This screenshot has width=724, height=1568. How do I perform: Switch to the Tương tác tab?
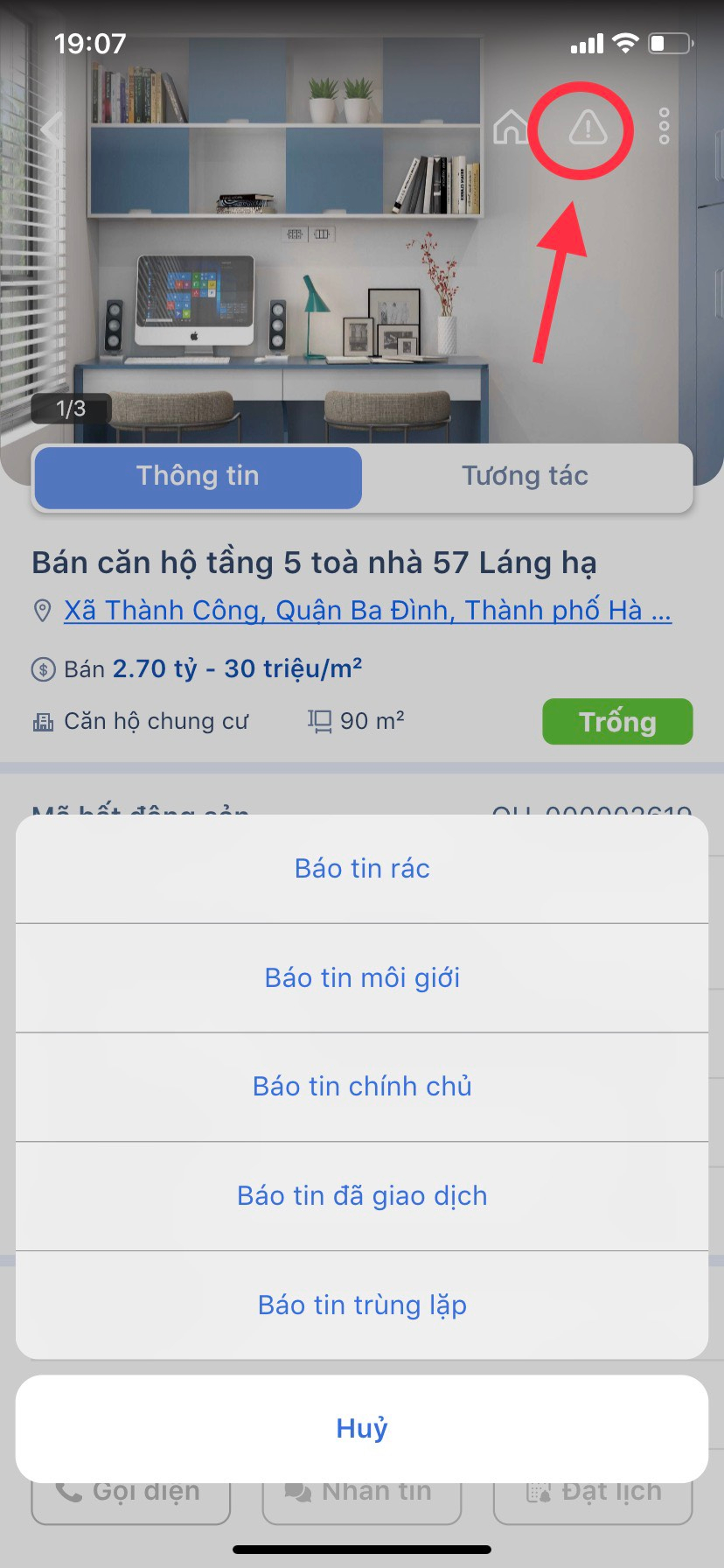pos(525,476)
